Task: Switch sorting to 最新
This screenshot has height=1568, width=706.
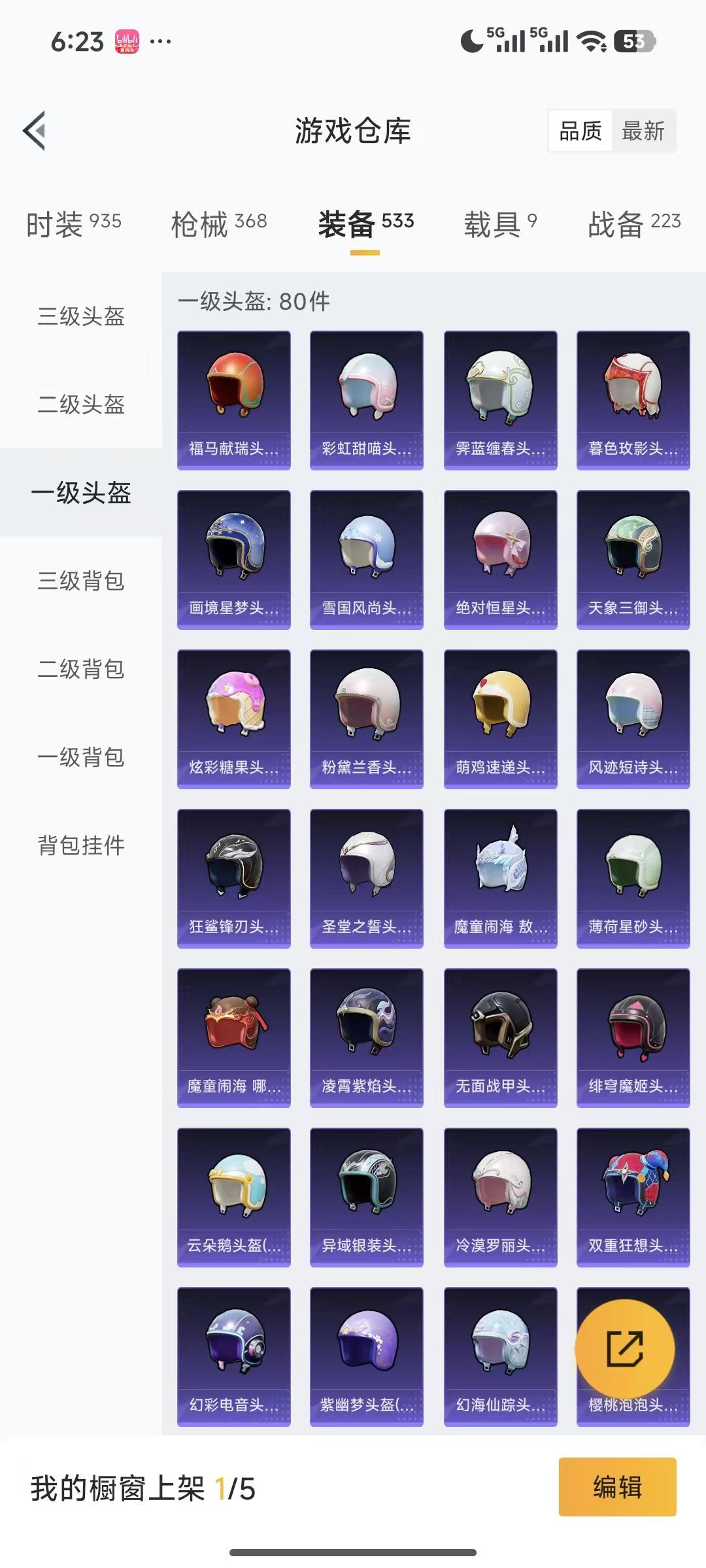Action: (644, 131)
